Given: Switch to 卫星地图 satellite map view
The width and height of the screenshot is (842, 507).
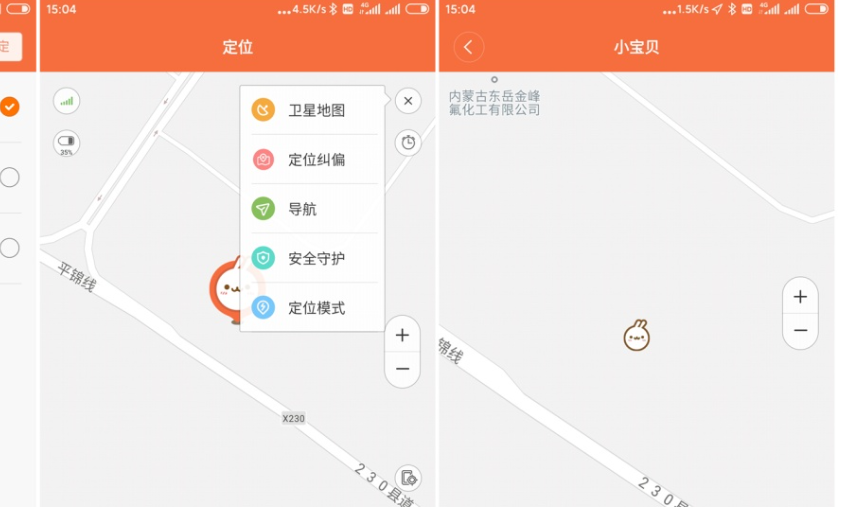Looking at the screenshot, I should coord(314,110).
